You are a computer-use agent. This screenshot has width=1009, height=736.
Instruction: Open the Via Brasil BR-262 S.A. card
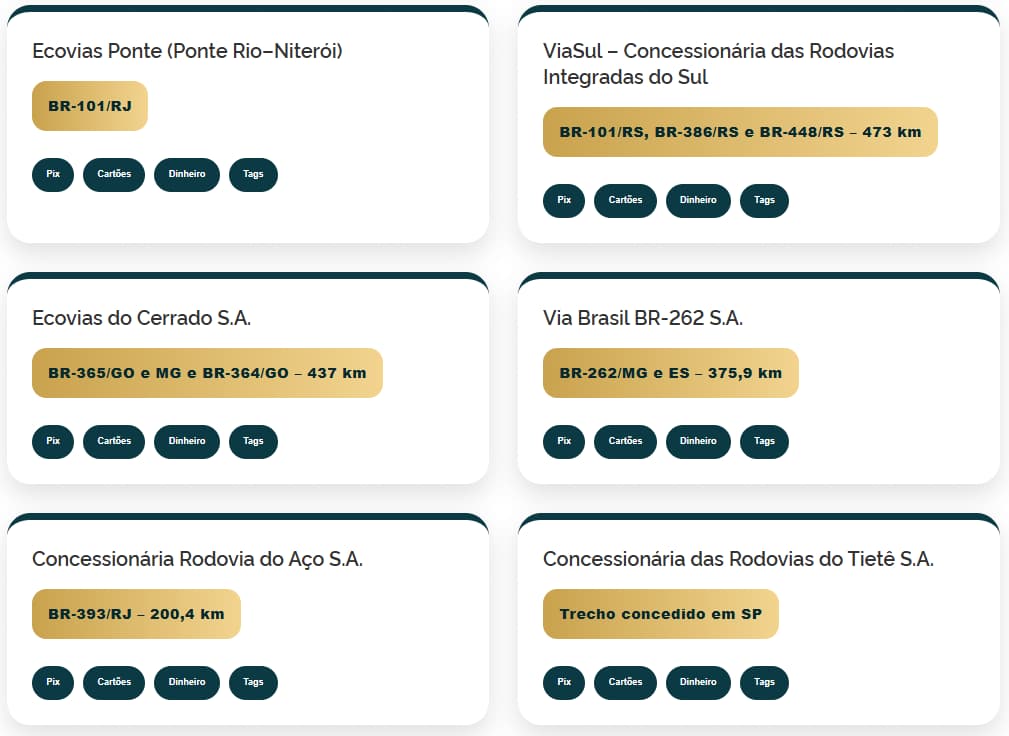pyautogui.click(x=642, y=318)
